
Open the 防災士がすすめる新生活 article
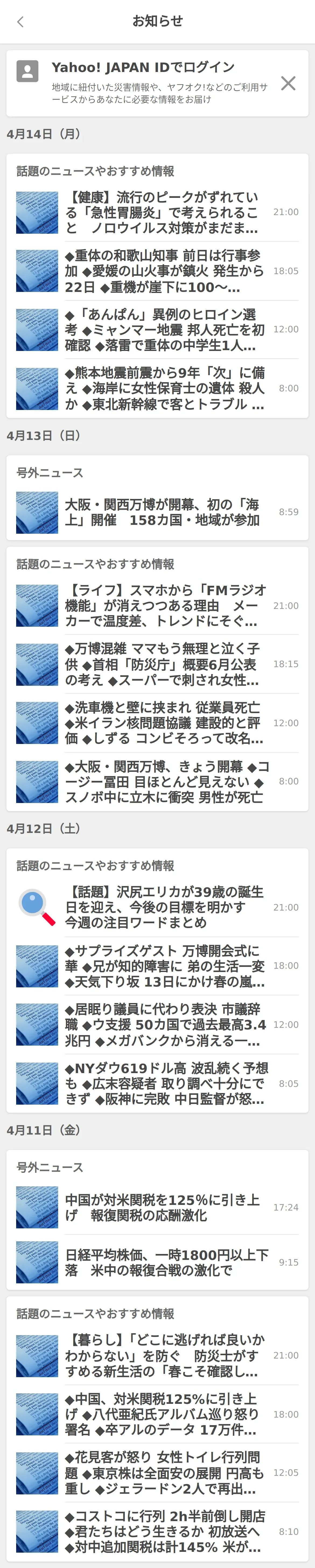pos(164,1356)
